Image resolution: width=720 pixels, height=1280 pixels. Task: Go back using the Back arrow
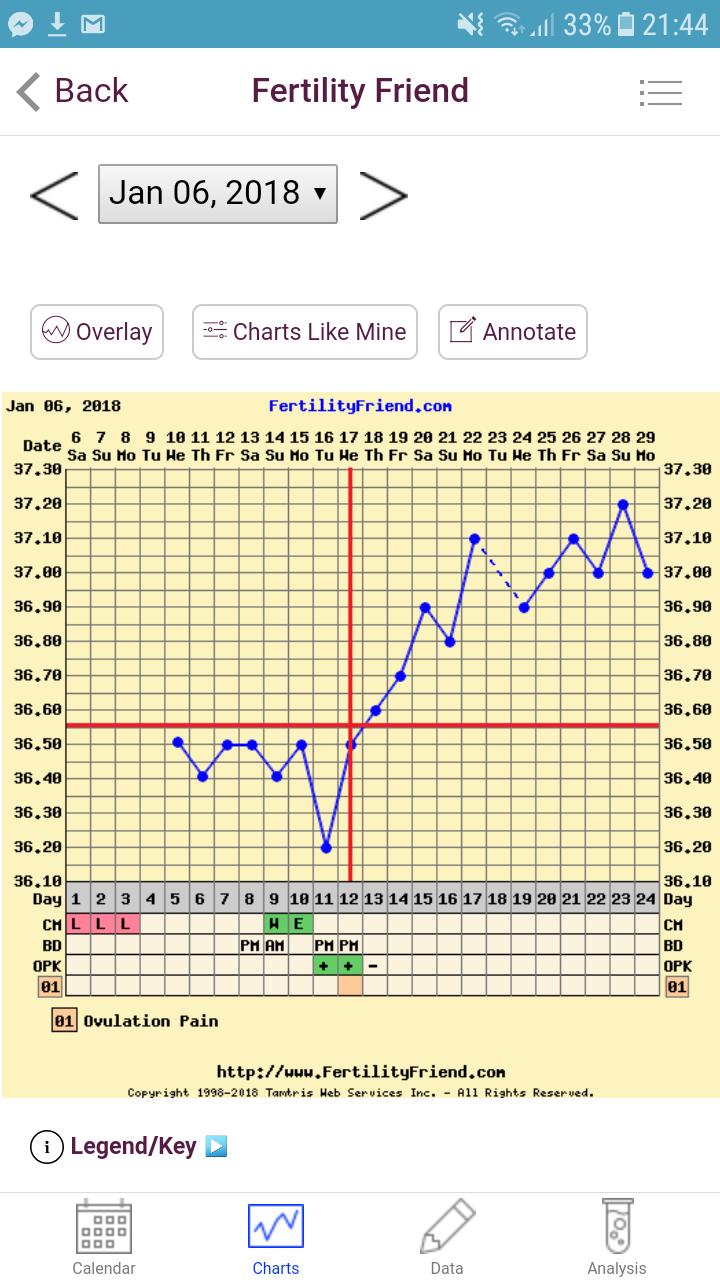point(72,91)
